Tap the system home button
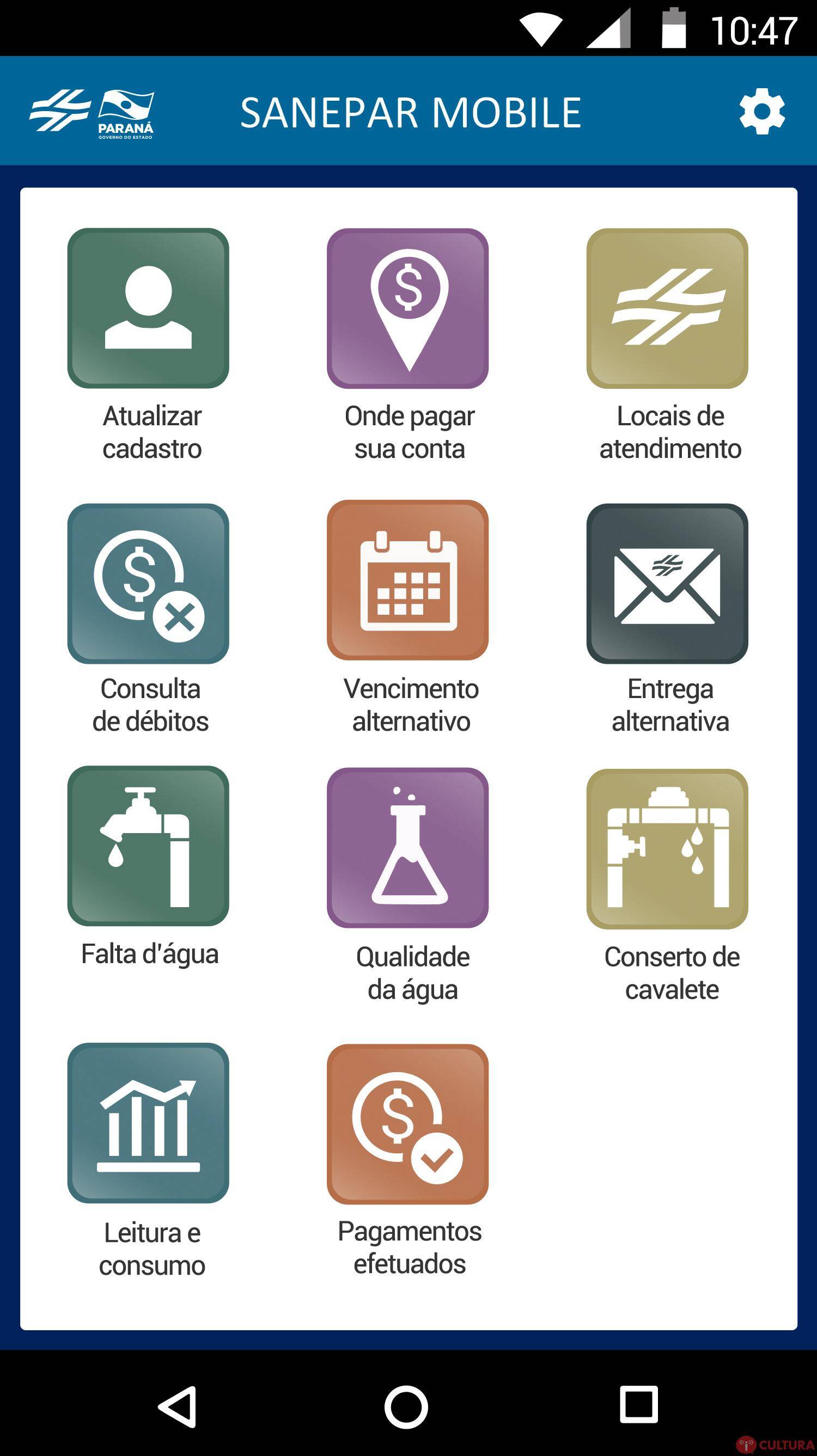The height and width of the screenshot is (1456, 817). [406, 1406]
